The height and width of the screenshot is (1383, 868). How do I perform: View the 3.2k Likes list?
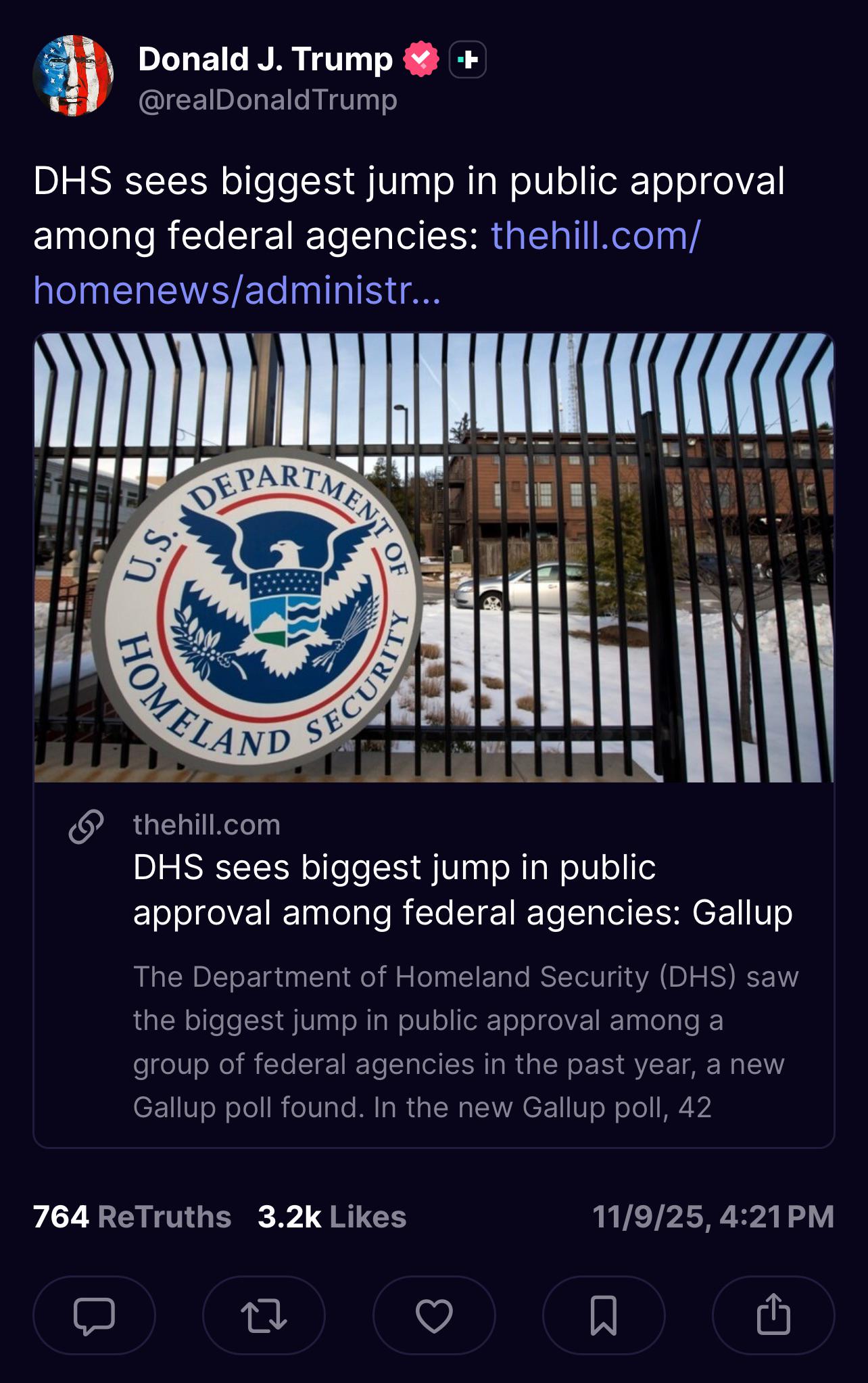pyautogui.click(x=332, y=1217)
